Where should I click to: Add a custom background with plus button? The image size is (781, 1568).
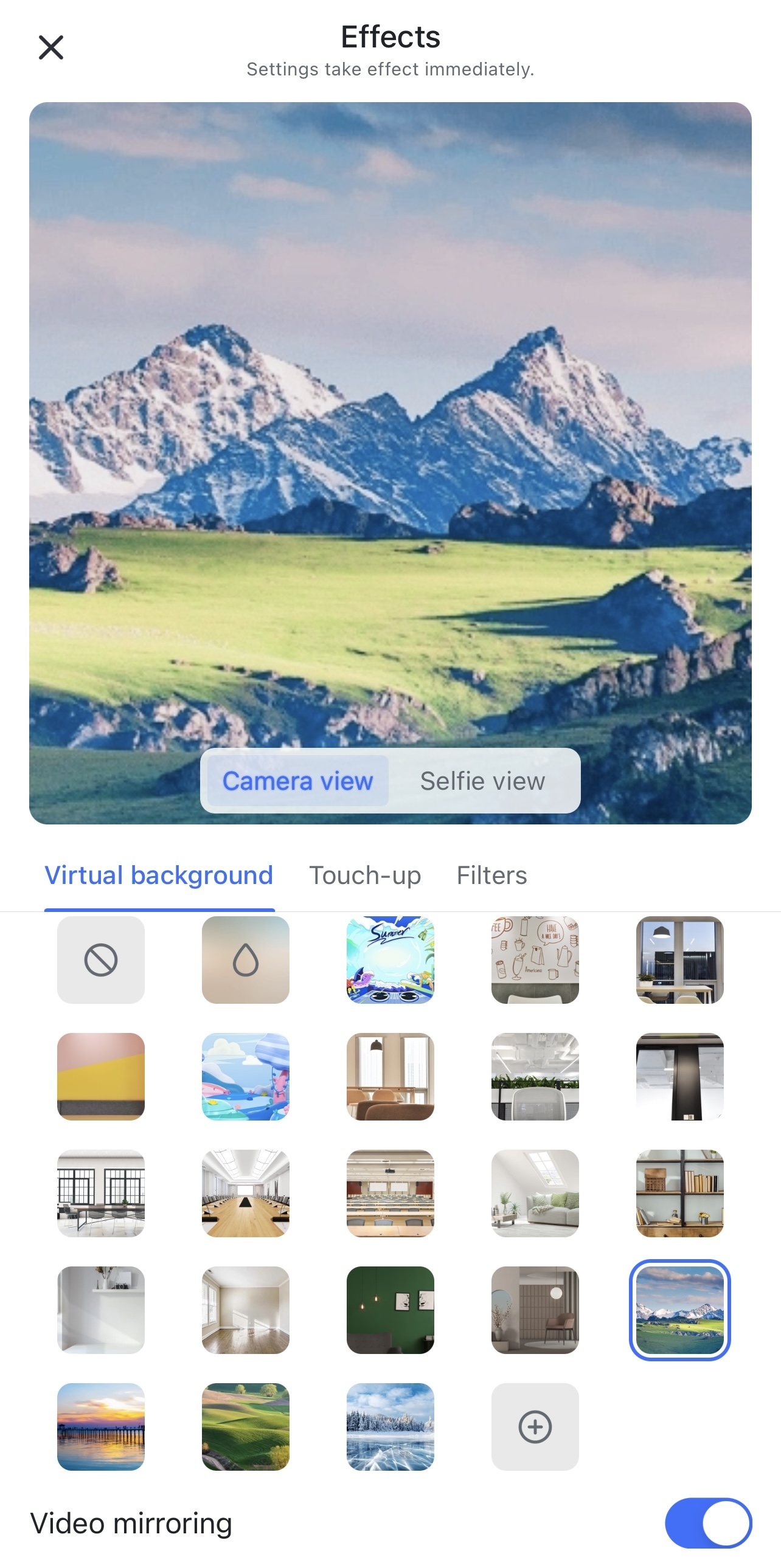pyautogui.click(x=535, y=1426)
